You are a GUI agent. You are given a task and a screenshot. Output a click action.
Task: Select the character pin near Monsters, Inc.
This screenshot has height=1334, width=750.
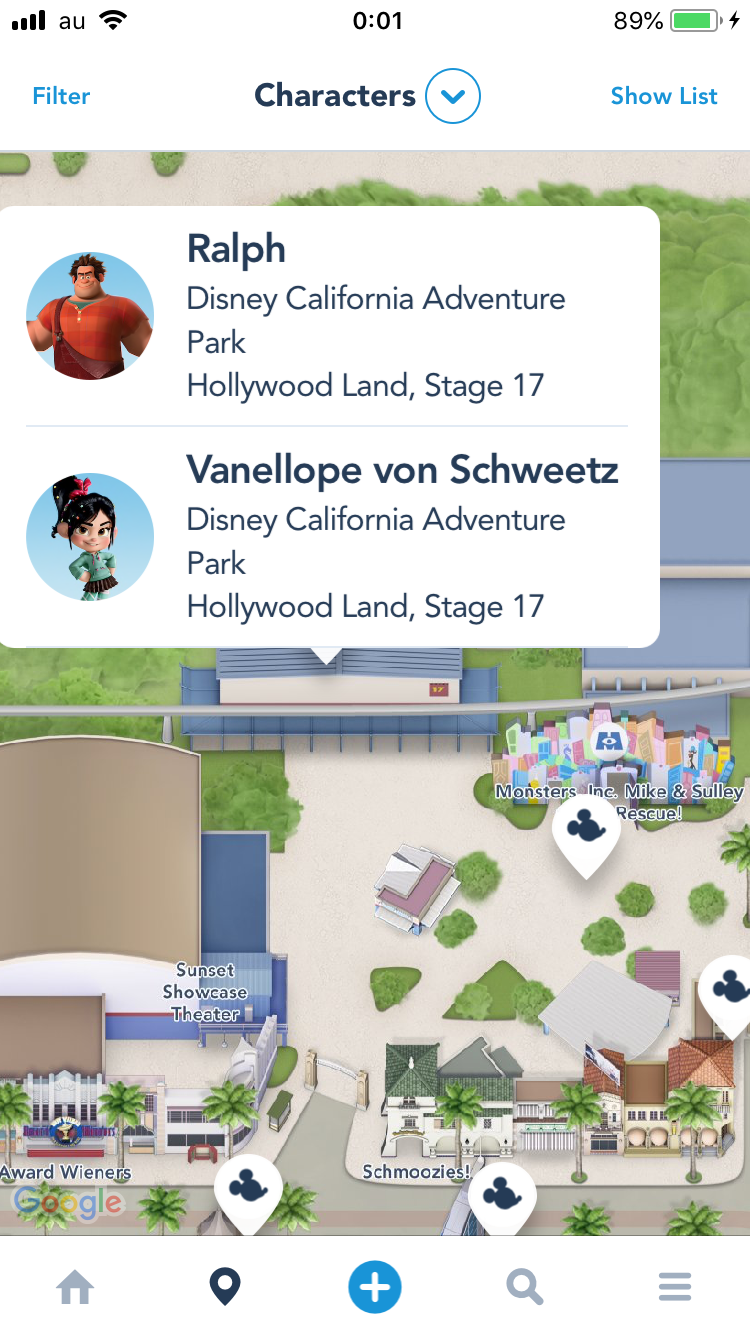click(586, 829)
